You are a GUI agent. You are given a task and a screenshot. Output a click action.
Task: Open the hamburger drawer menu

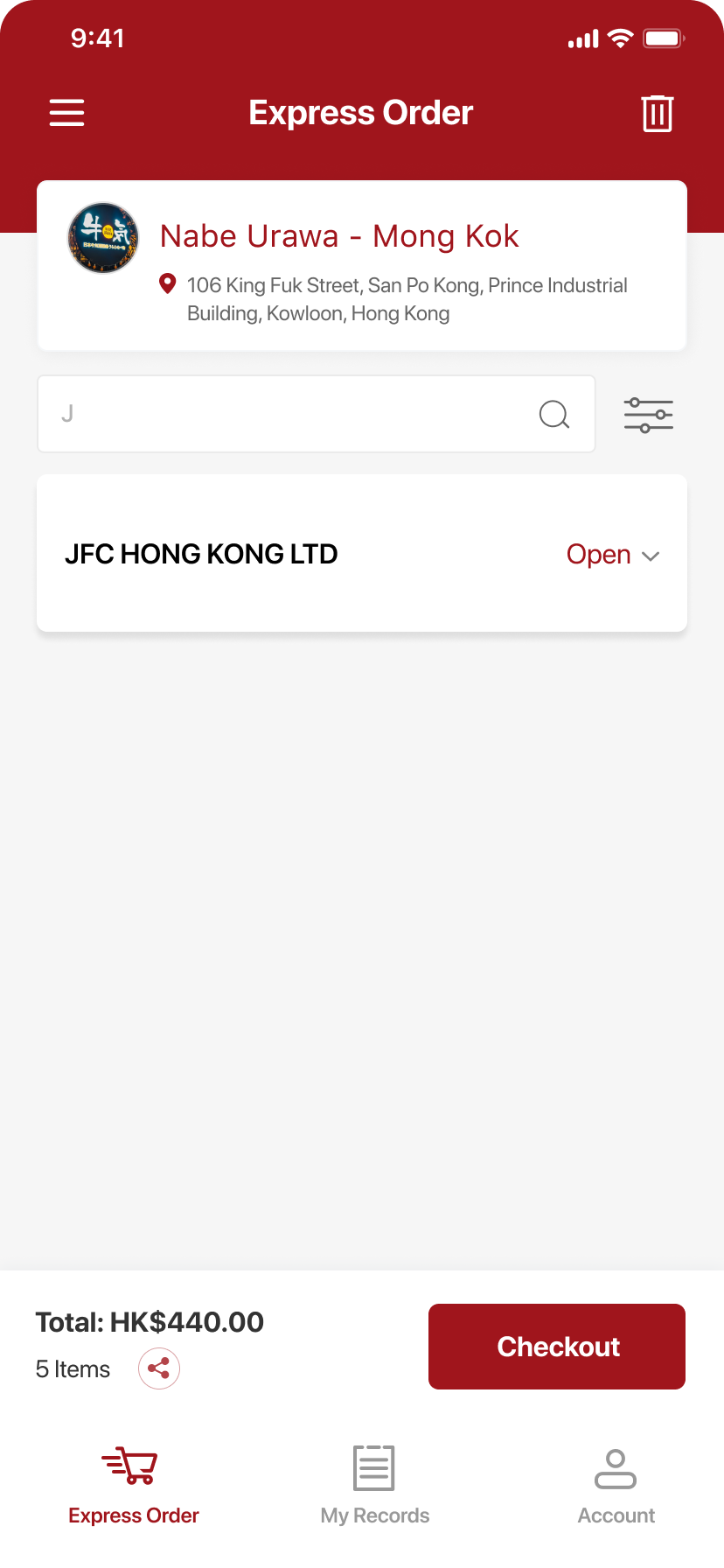(66, 113)
